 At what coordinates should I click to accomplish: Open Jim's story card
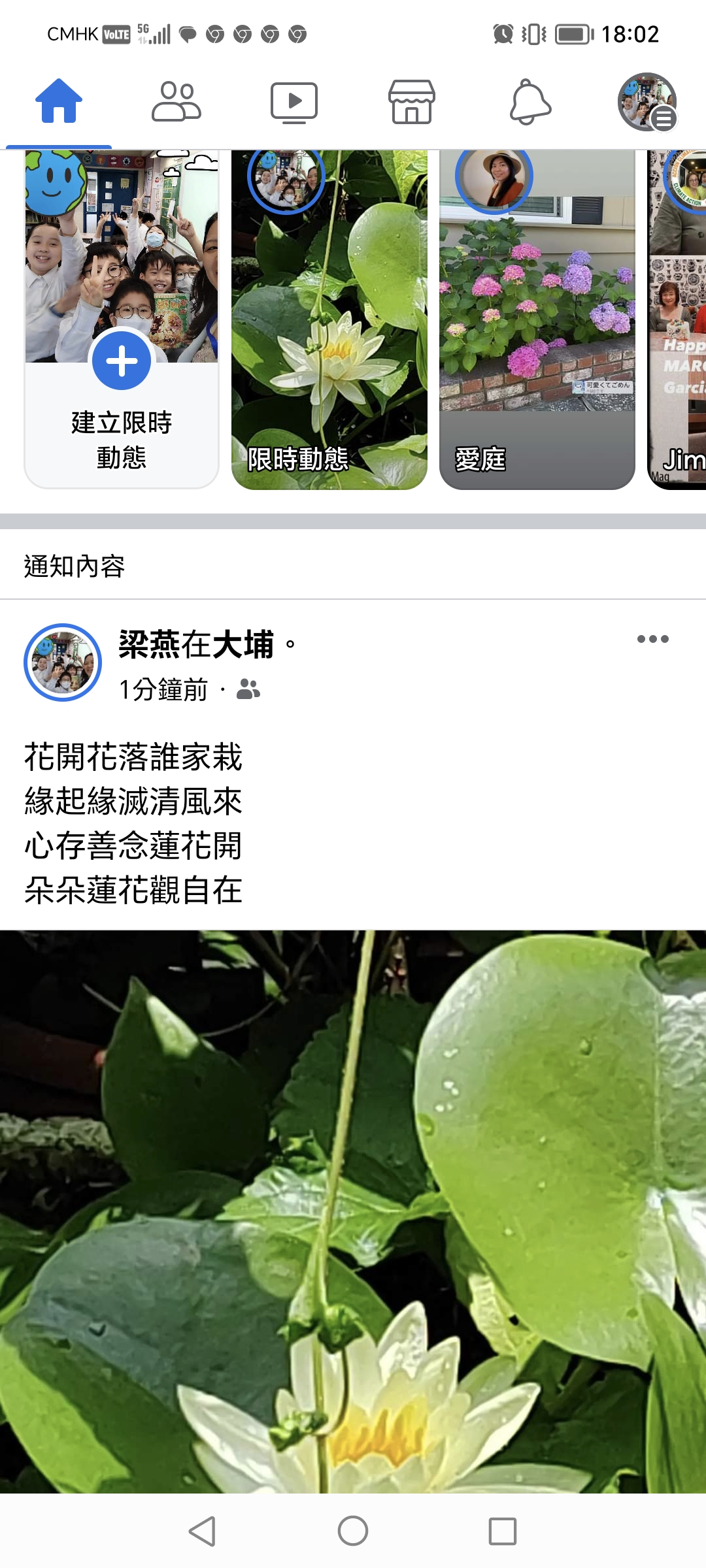pyautogui.click(x=677, y=320)
